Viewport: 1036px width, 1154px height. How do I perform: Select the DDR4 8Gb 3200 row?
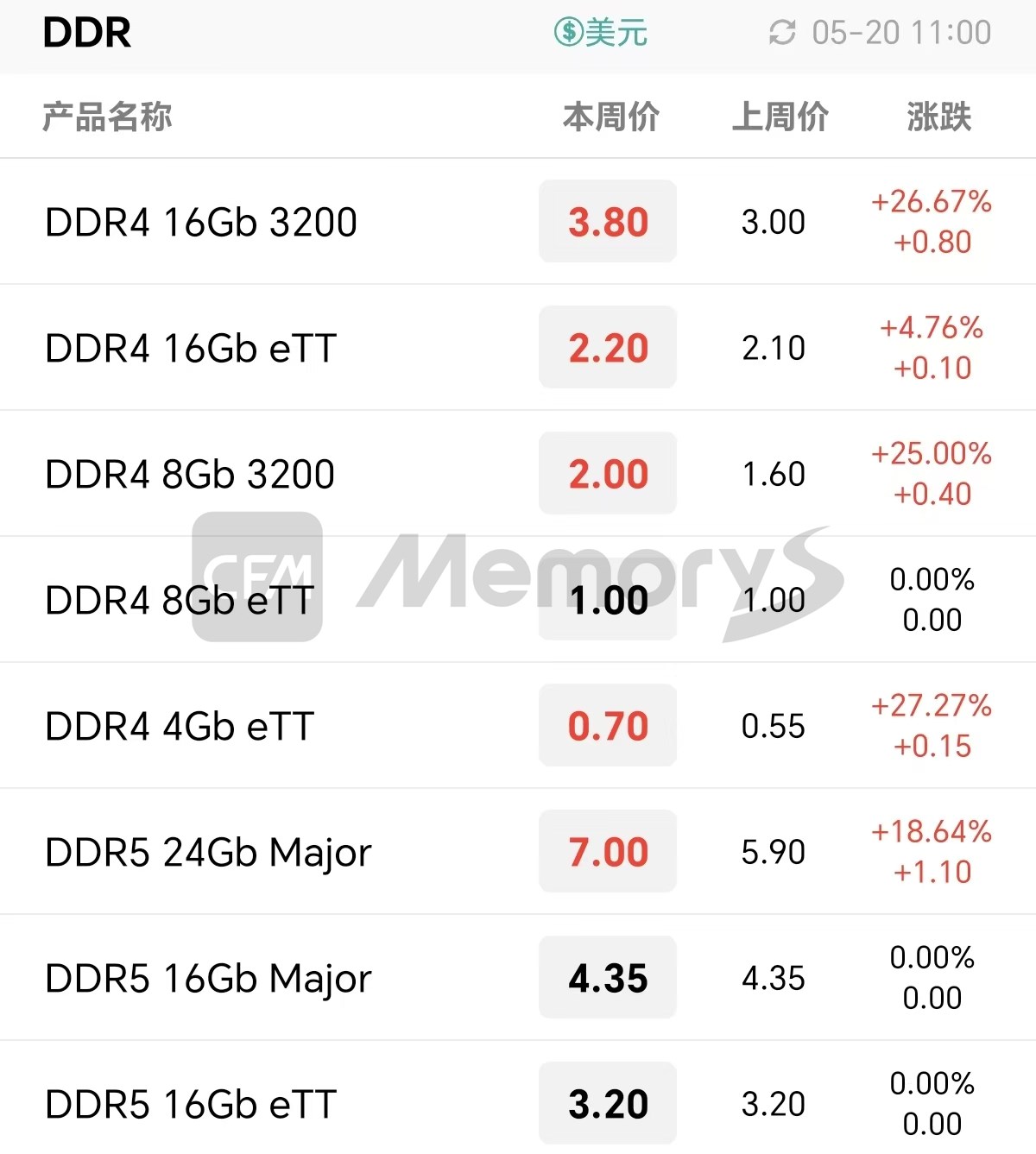[x=190, y=474]
